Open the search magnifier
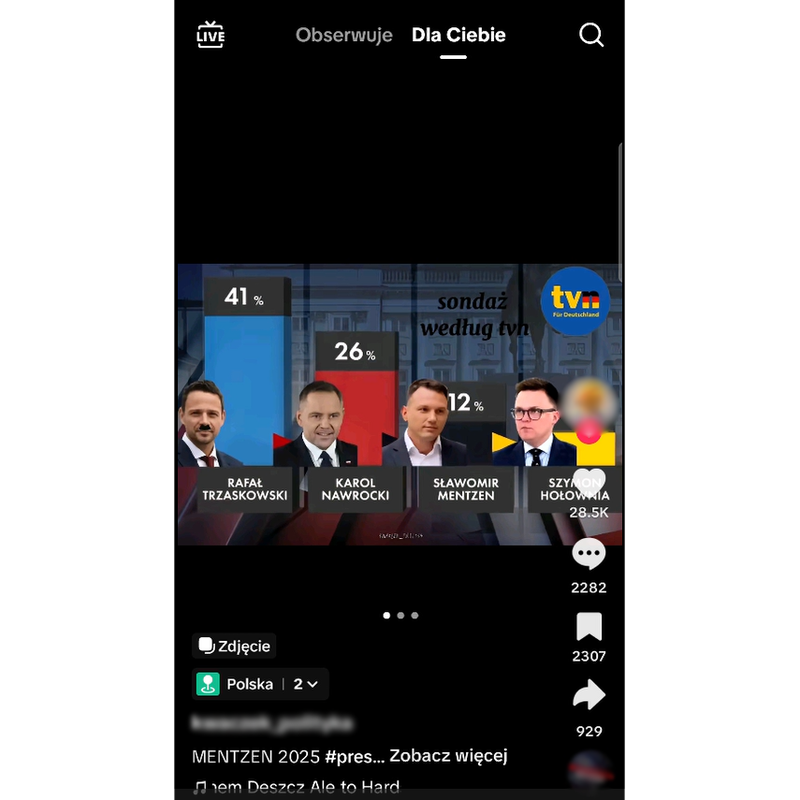Screen dimensions: 800x800 [591, 35]
